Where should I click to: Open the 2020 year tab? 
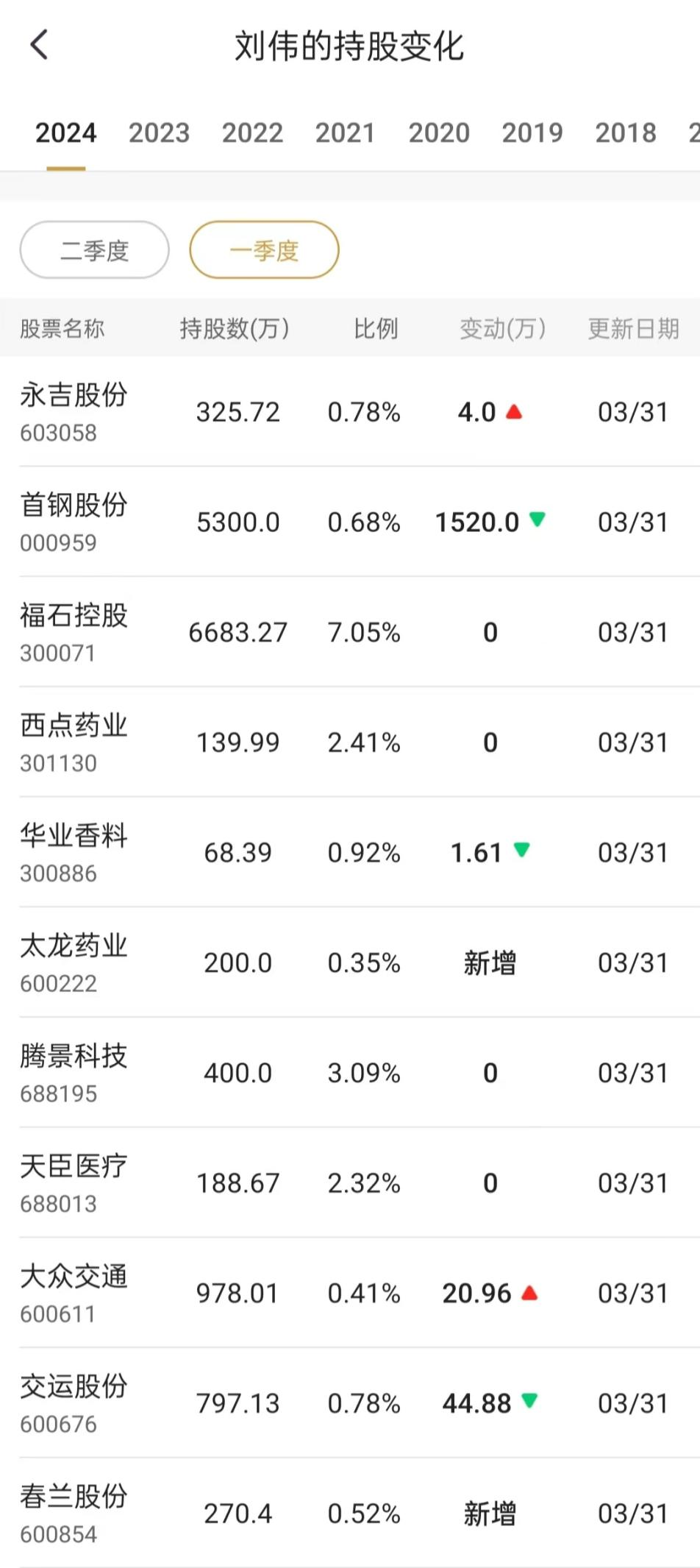click(439, 133)
